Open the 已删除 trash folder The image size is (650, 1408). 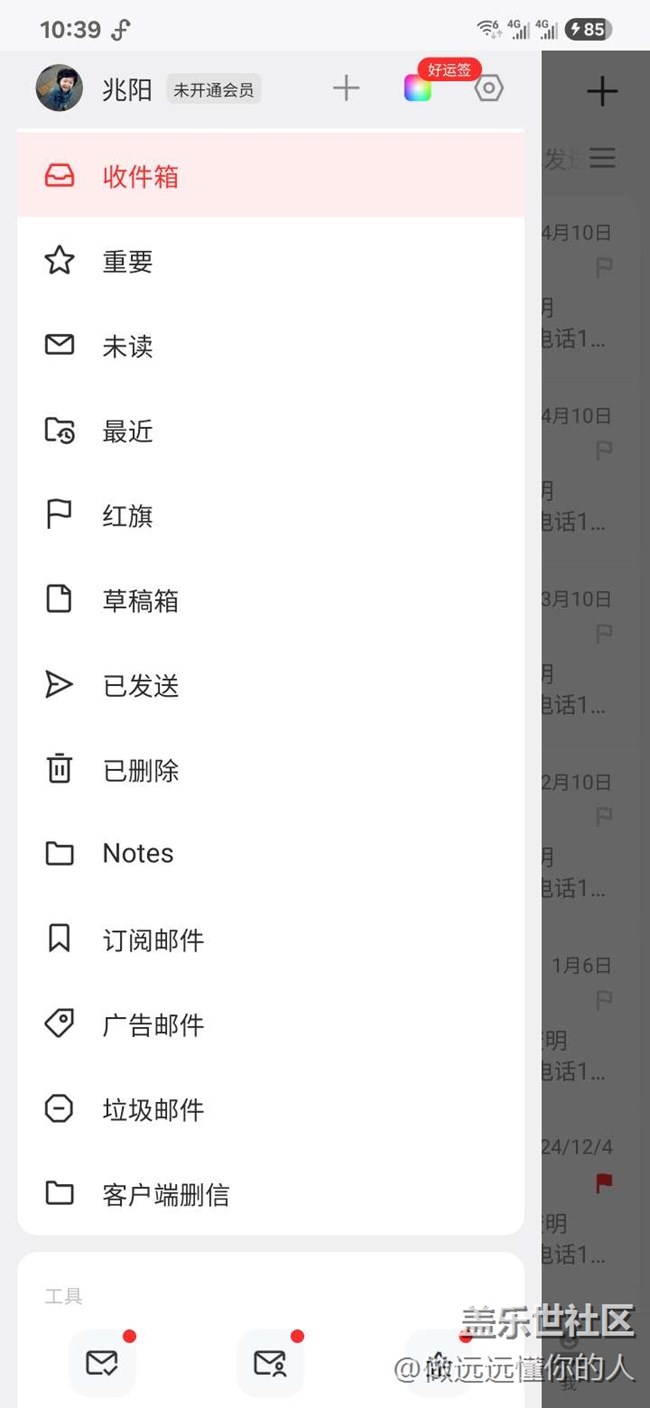click(271, 770)
